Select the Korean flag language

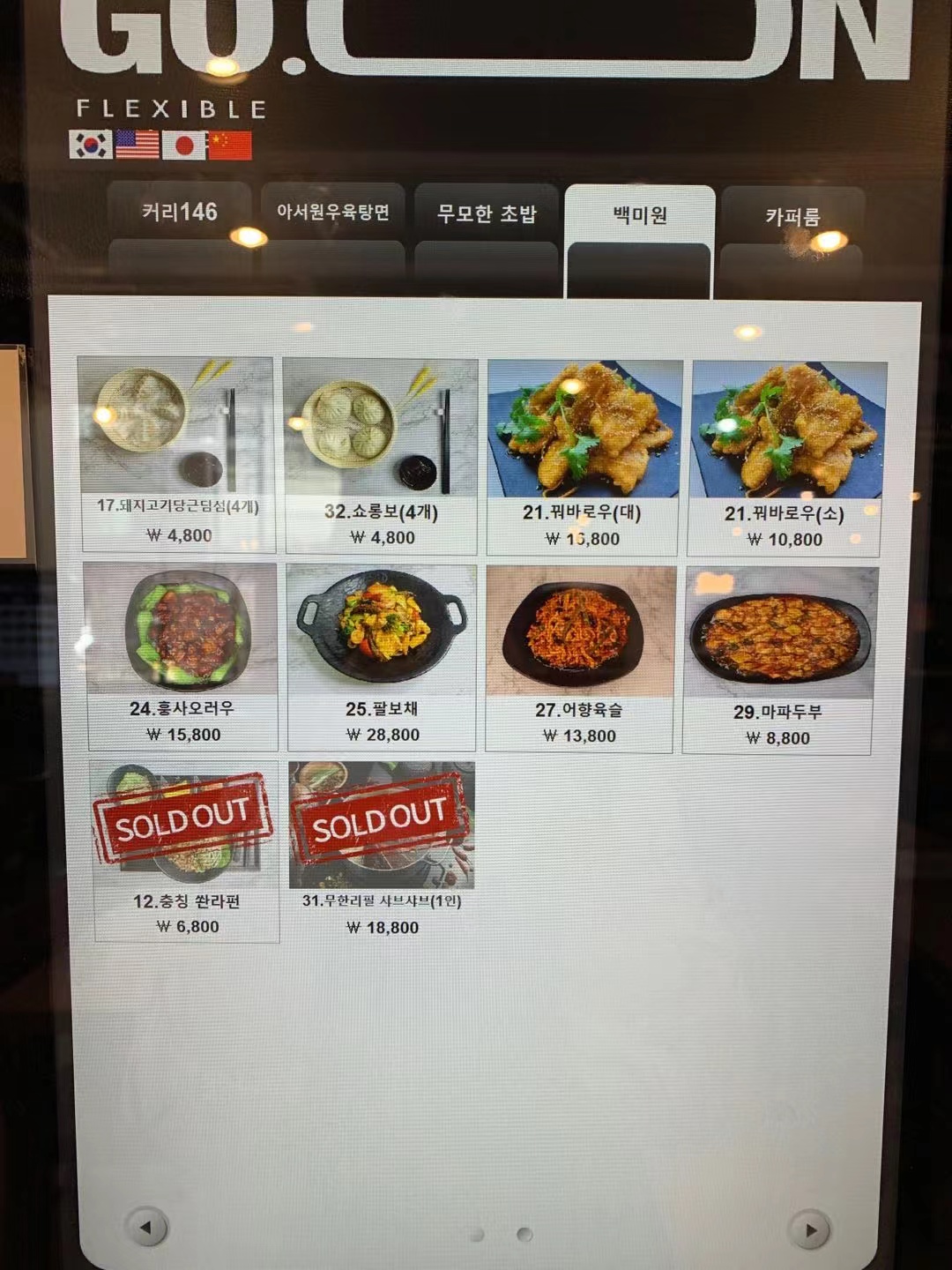(90, 145)
